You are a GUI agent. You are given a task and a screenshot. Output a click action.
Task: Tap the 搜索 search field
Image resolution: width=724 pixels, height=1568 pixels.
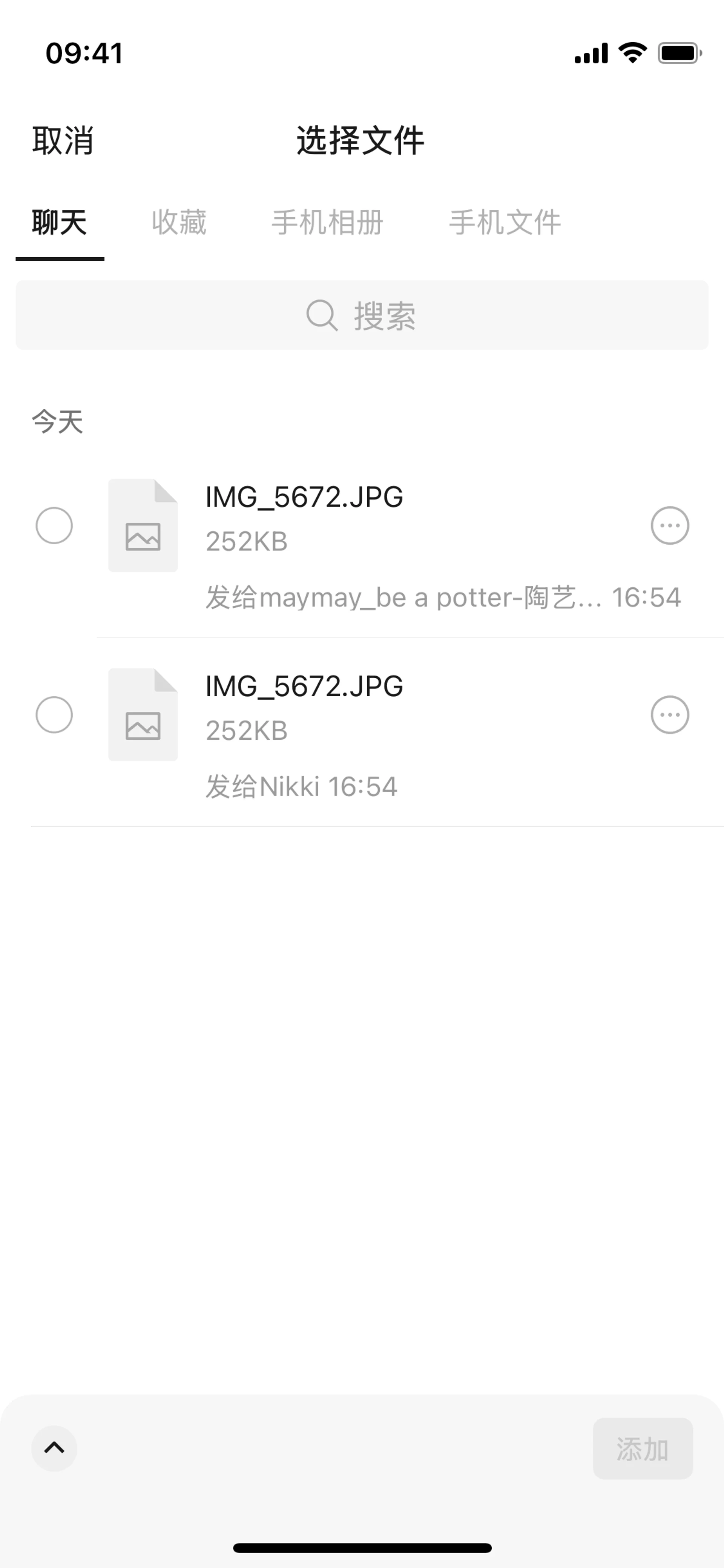click(x=361, y=315)
